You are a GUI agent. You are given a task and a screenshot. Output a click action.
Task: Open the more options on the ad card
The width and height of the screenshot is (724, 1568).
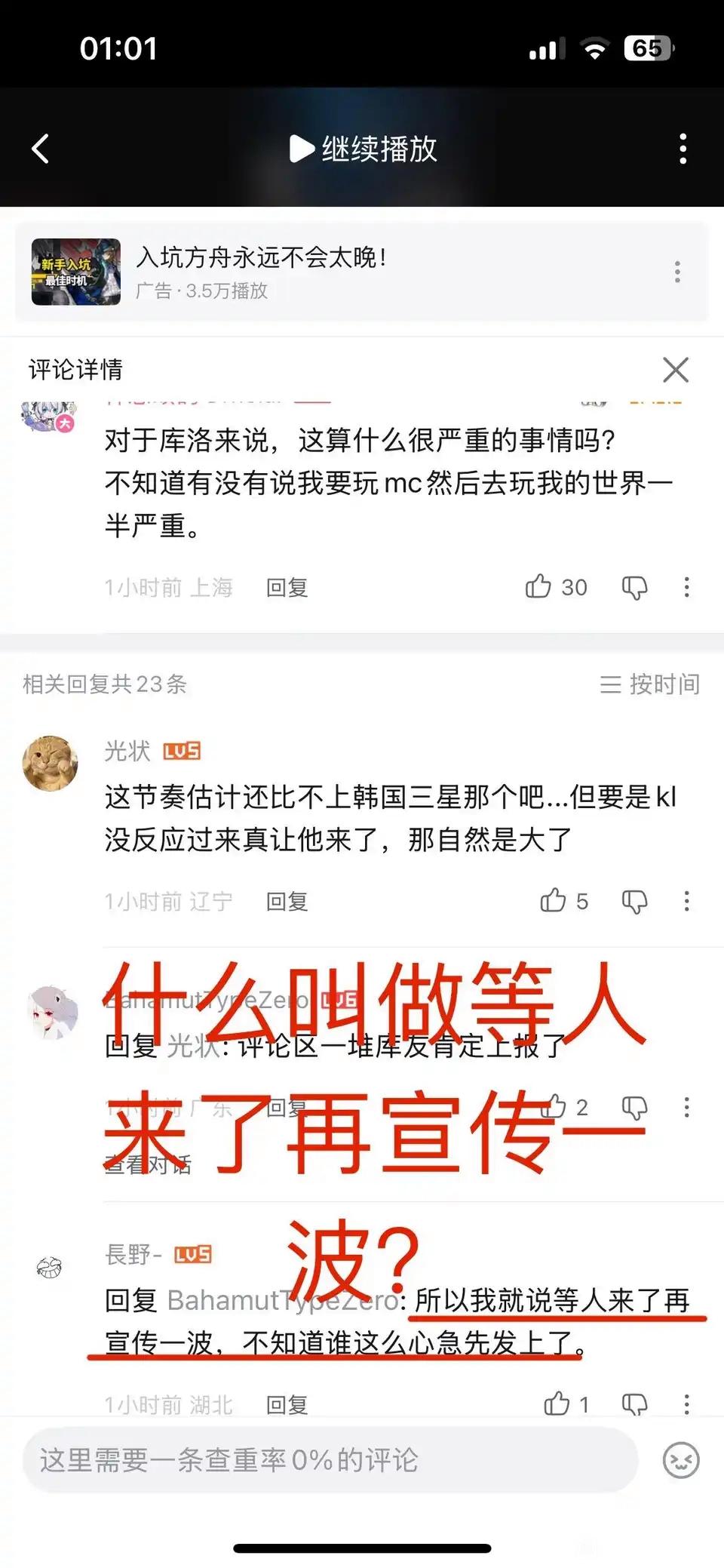(x=677, y=272)
